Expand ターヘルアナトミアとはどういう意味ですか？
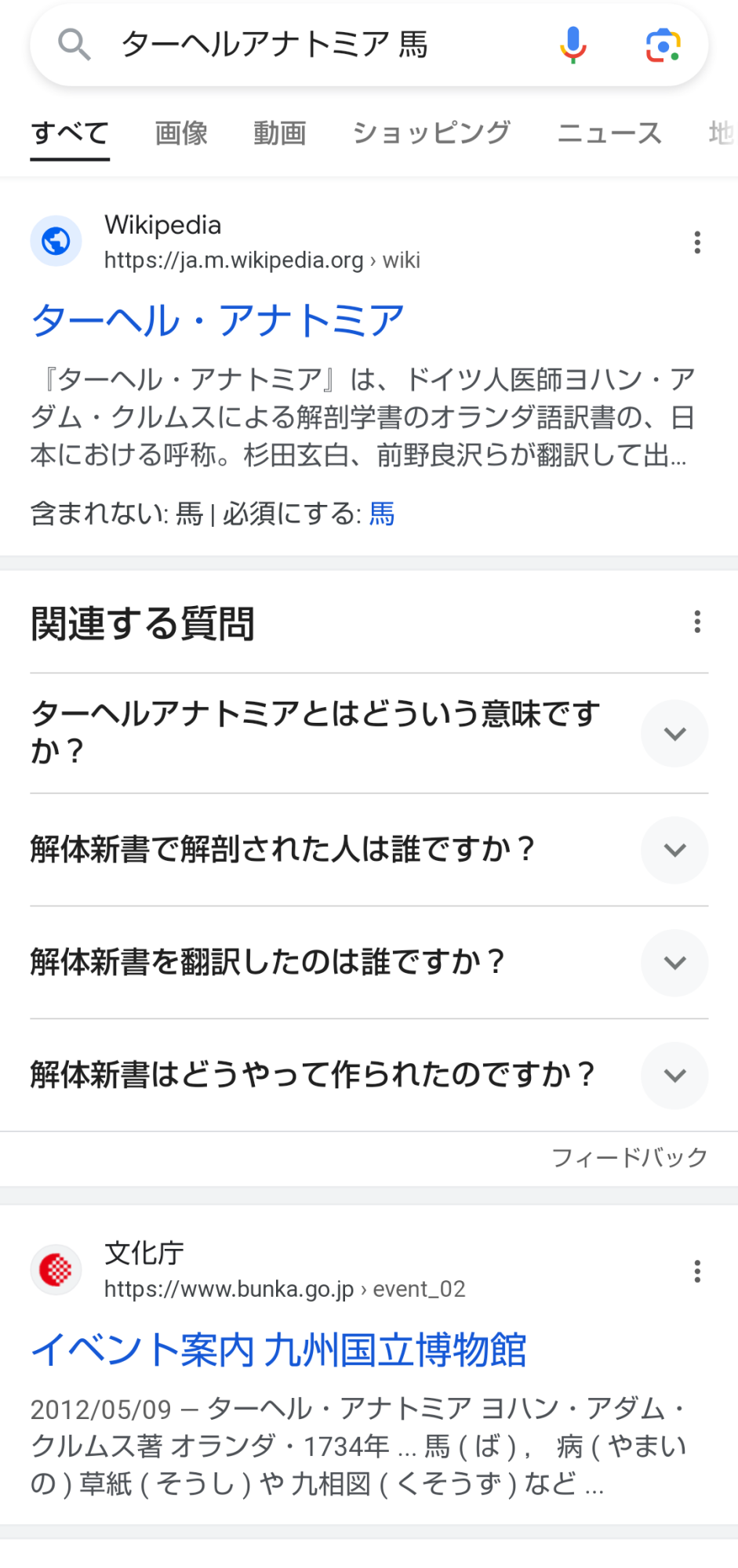Screen dimensions: 738x1568 pyautogui.click(x=674, y=734)
